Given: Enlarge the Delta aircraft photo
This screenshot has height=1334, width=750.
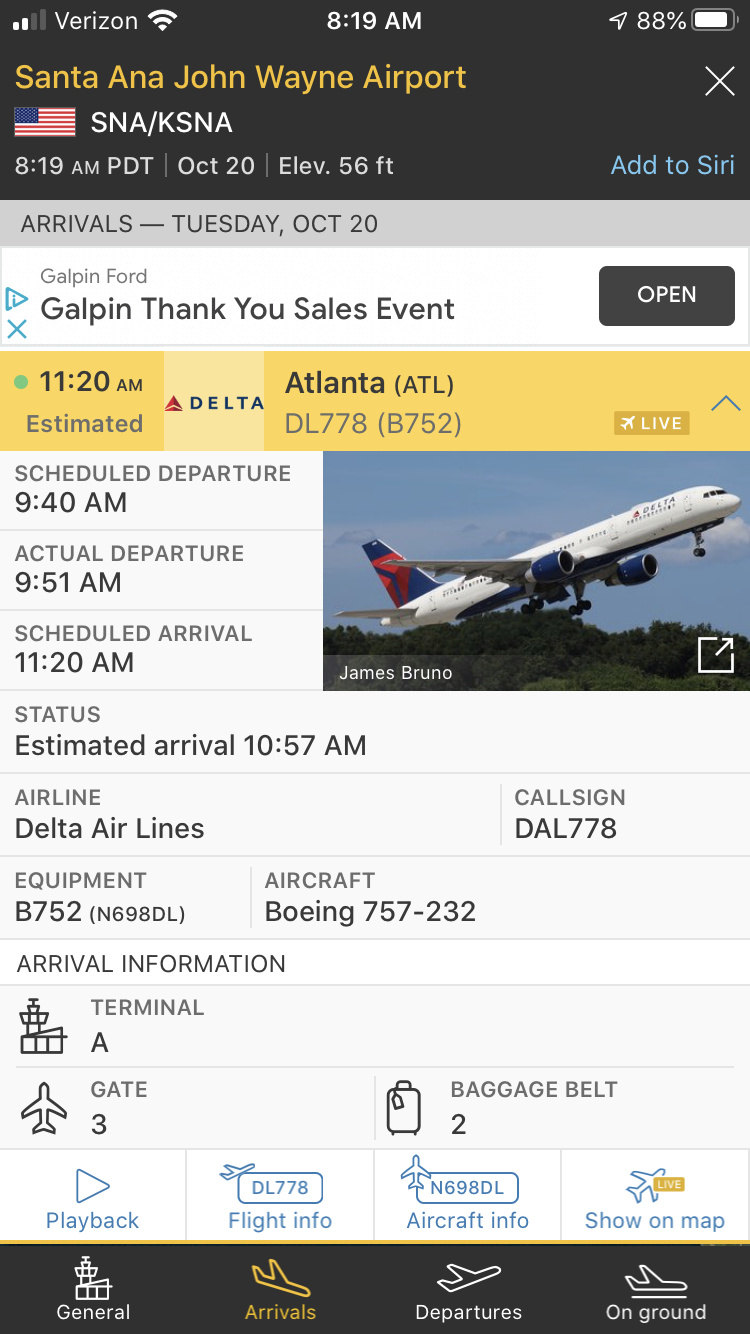Looking at the screenshot, I should [x=716, y=655].
